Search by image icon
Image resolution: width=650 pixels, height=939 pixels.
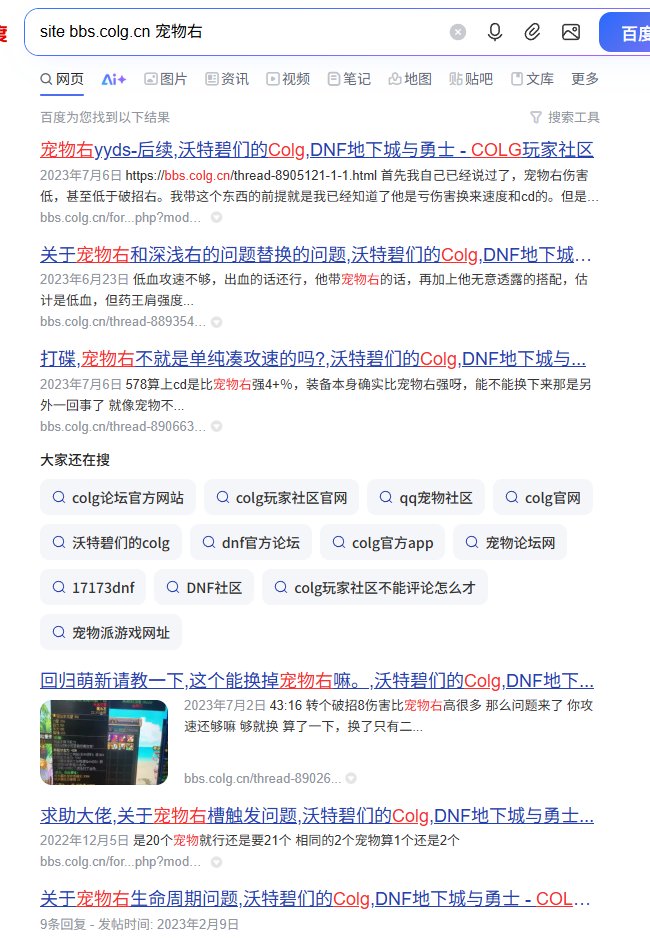[571, 32]
